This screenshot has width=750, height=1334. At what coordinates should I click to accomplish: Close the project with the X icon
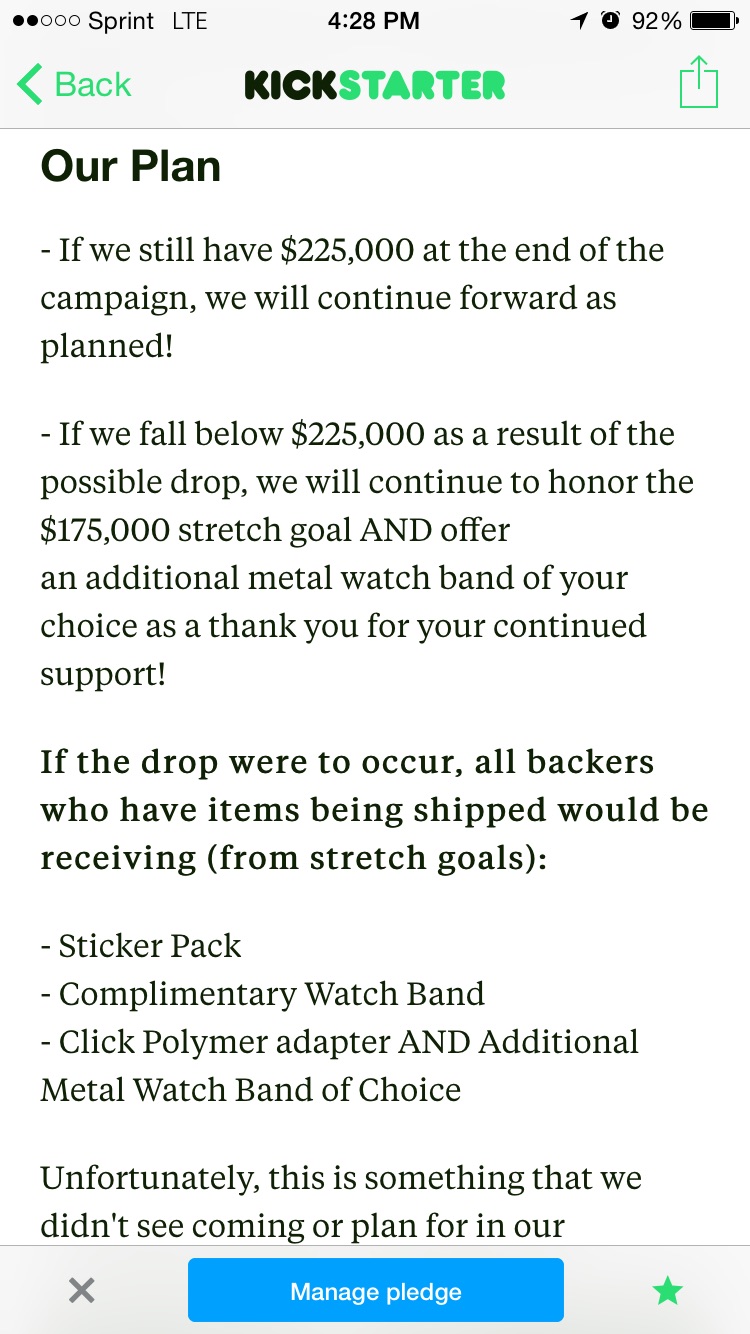coord(82,1291)
